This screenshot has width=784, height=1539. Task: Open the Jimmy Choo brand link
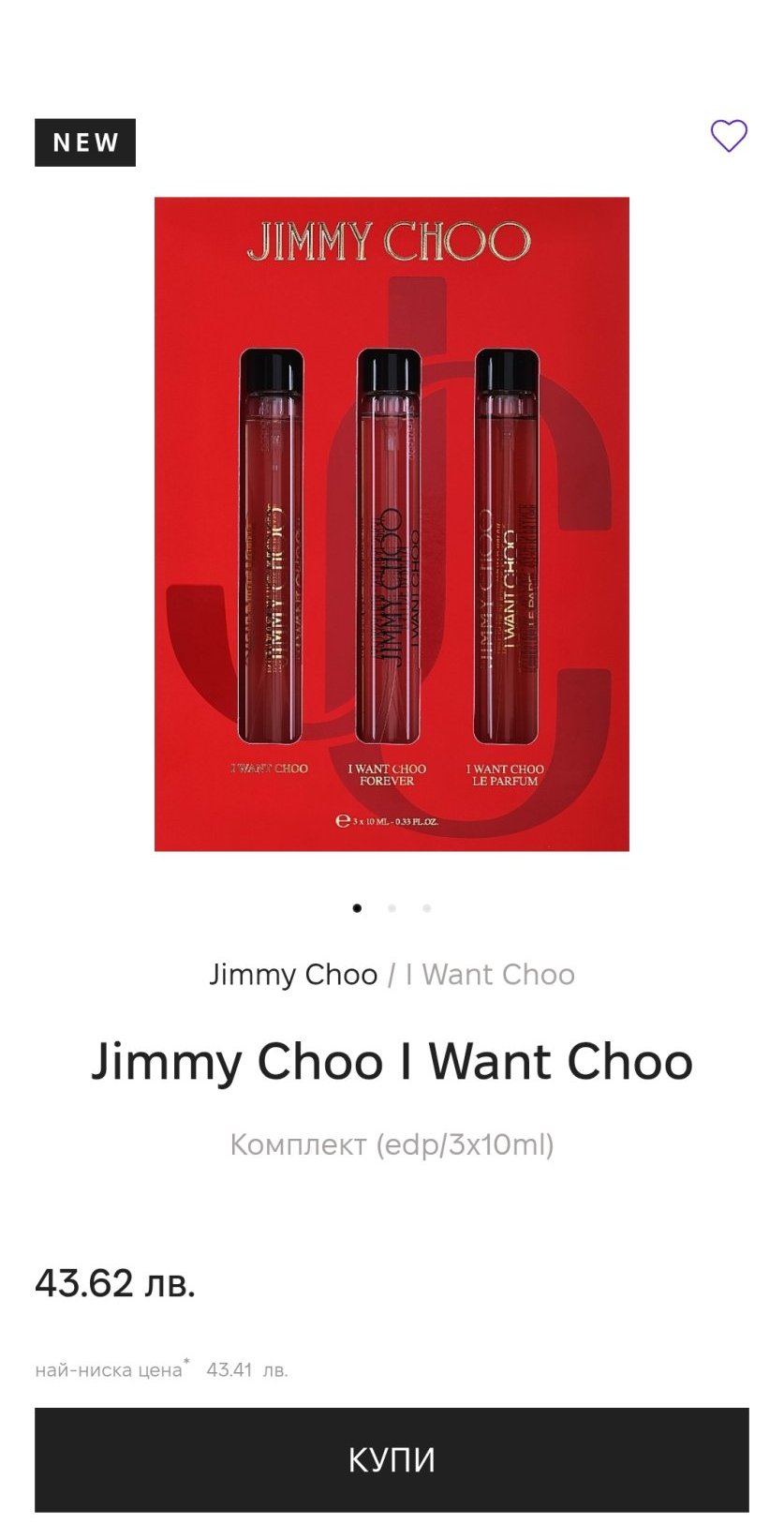click(x=293, y=975)
